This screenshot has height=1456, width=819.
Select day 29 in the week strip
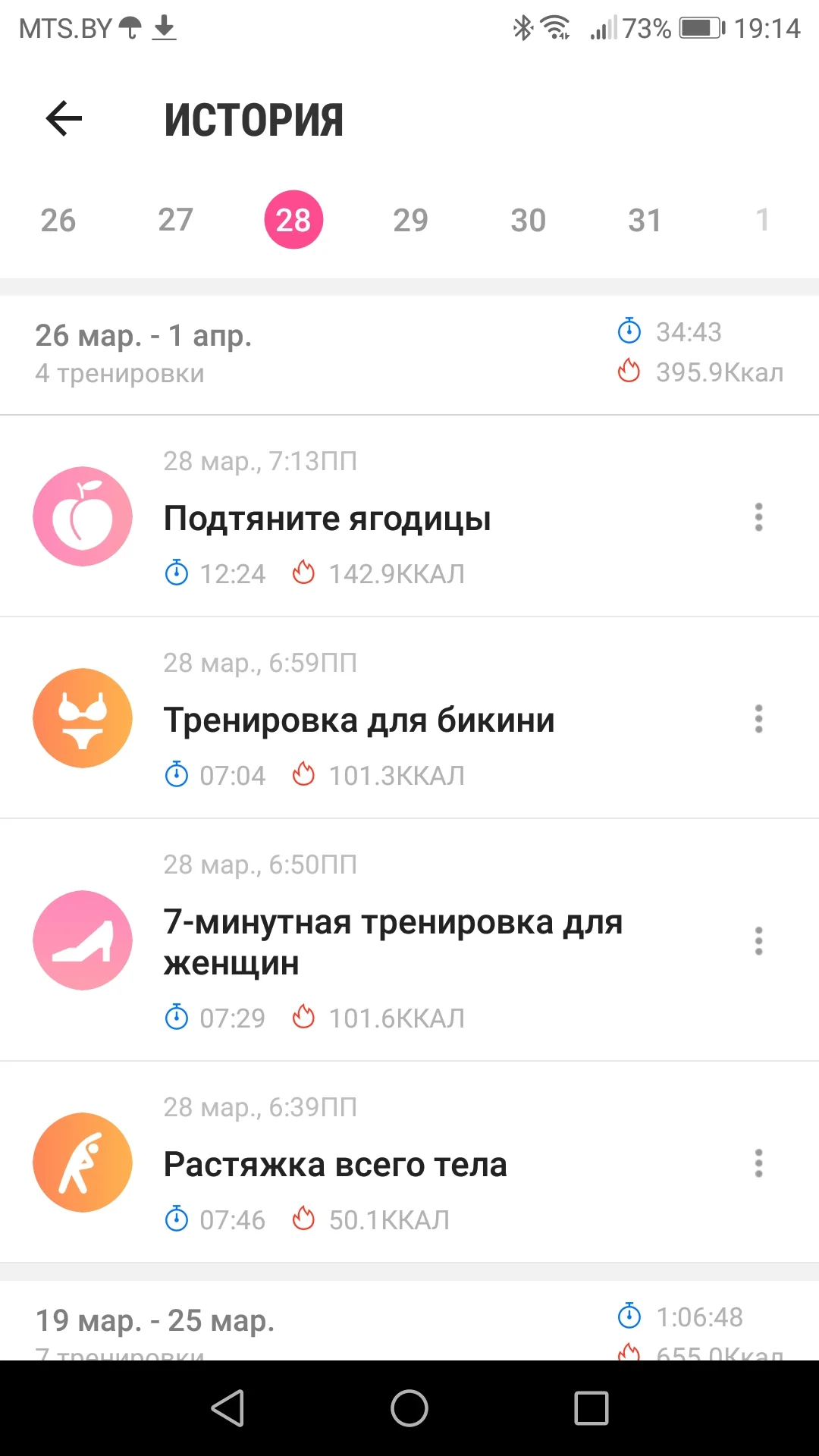(x=410, y=221)
